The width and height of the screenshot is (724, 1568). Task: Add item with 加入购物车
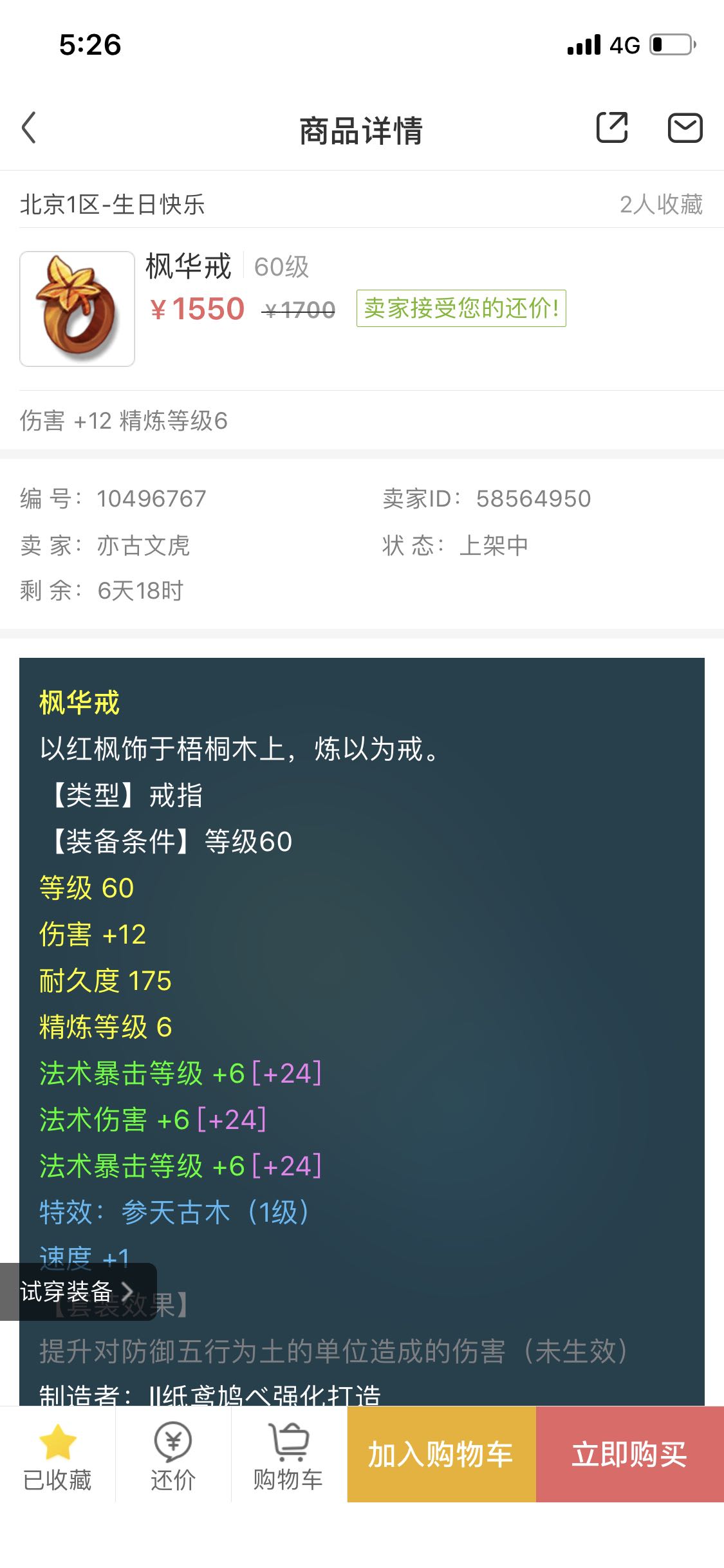click(441, 1454)
